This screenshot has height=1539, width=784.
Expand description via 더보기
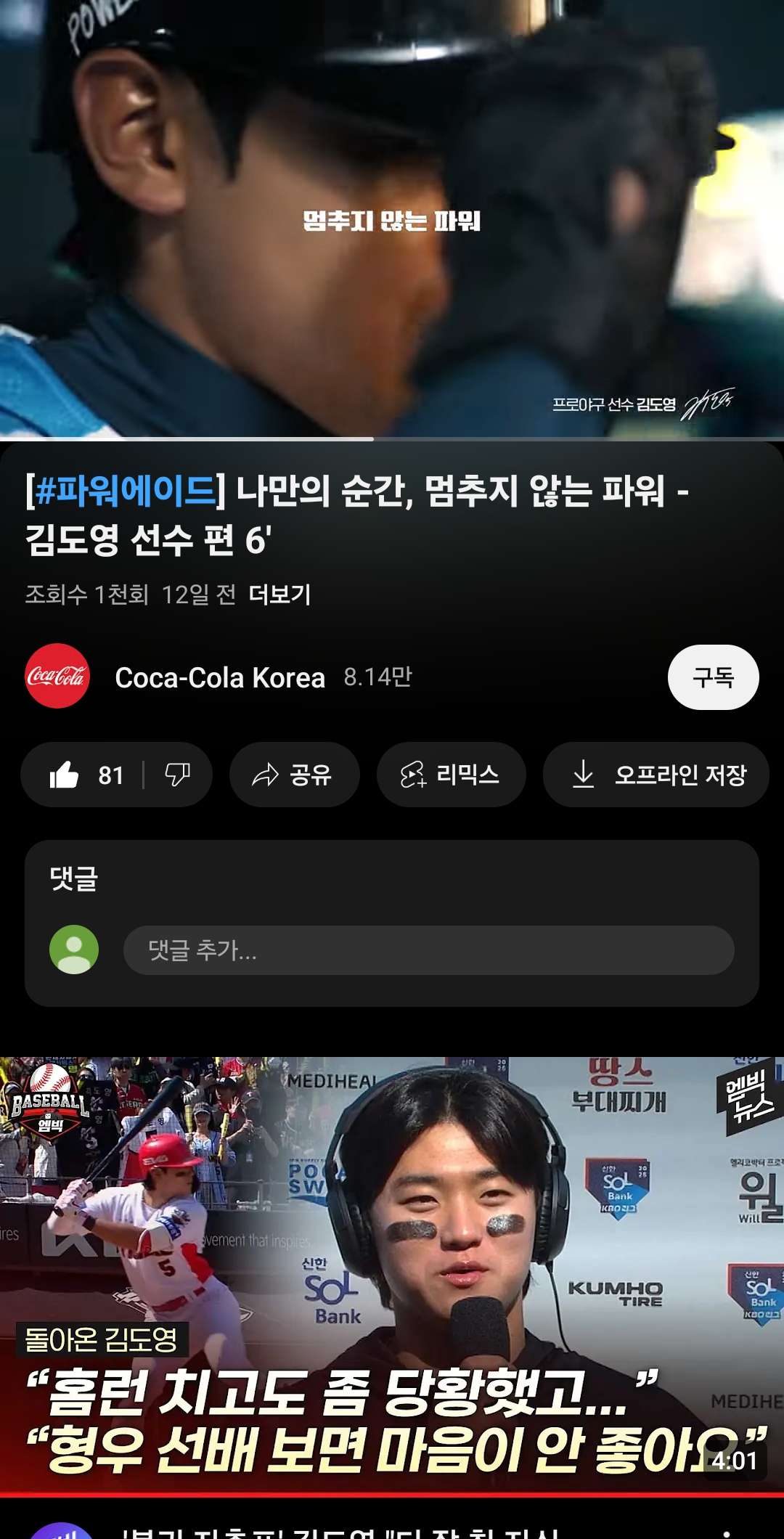[x=279, y=595]
